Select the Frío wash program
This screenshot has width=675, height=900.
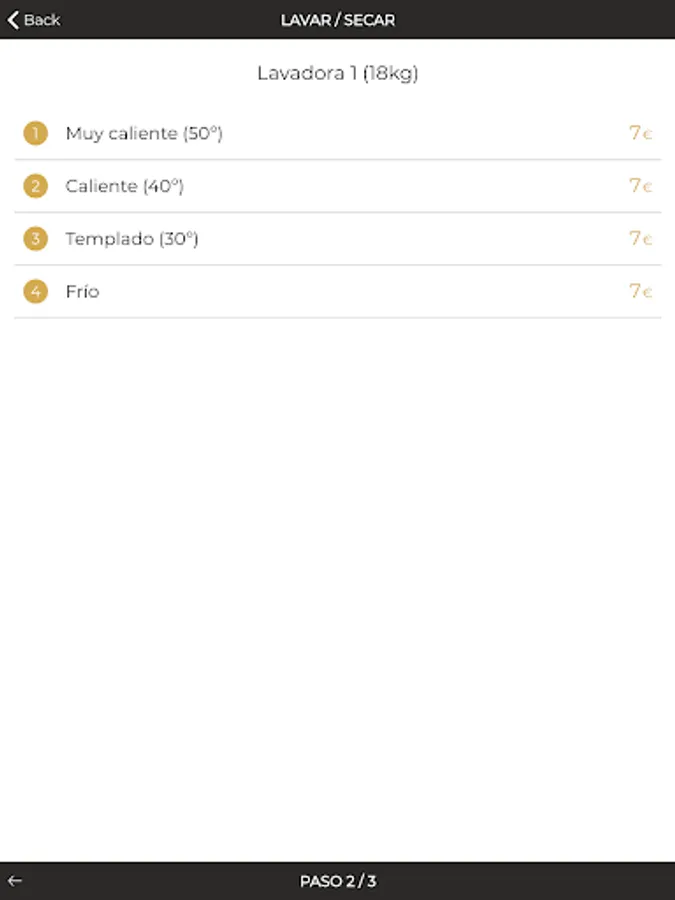[338, 292]
